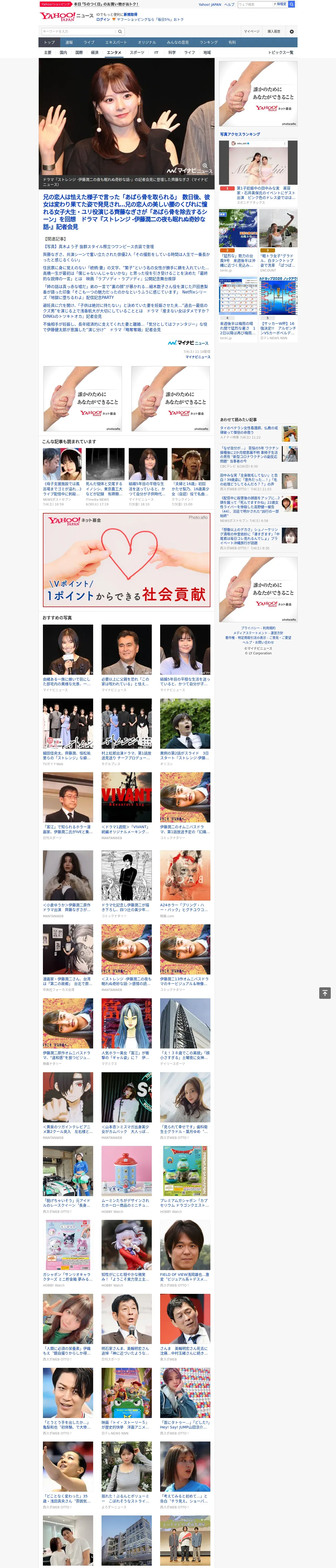The image size is (336, 1568).
Task: Tap the scroll-to-top arrow button
Action: (x=325, y=993)
